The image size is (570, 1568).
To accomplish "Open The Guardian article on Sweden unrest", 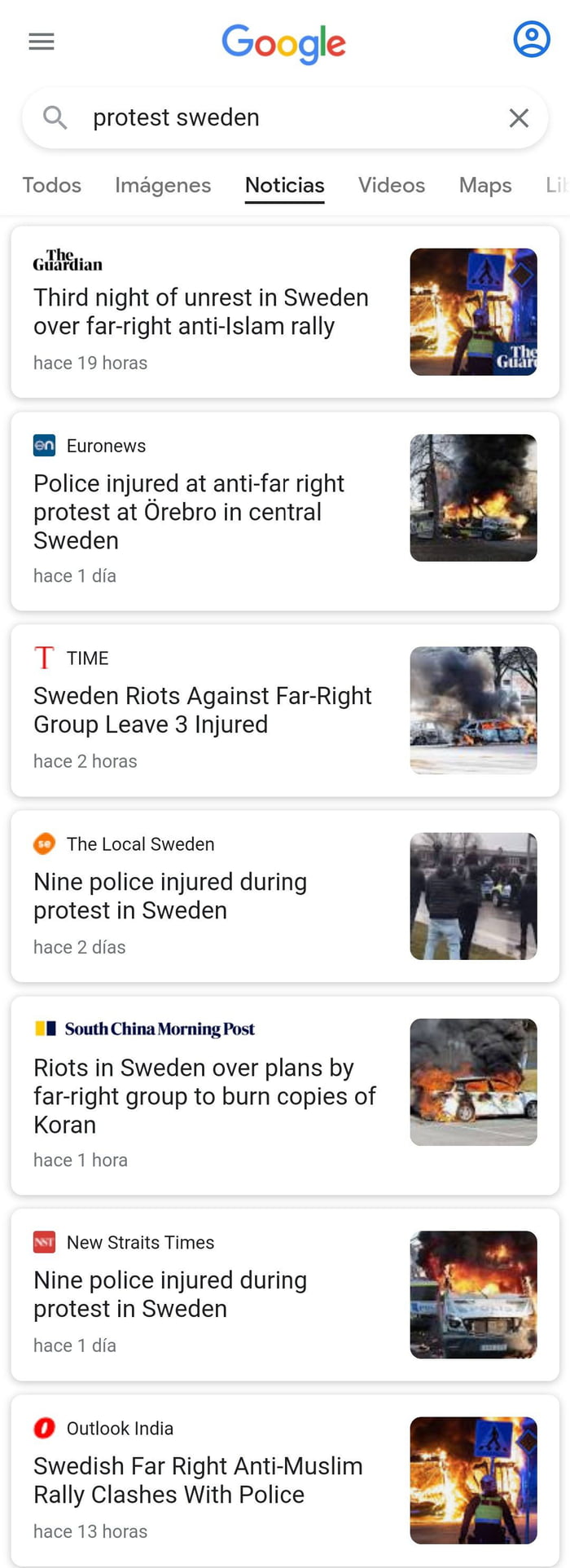I will 201,311.
